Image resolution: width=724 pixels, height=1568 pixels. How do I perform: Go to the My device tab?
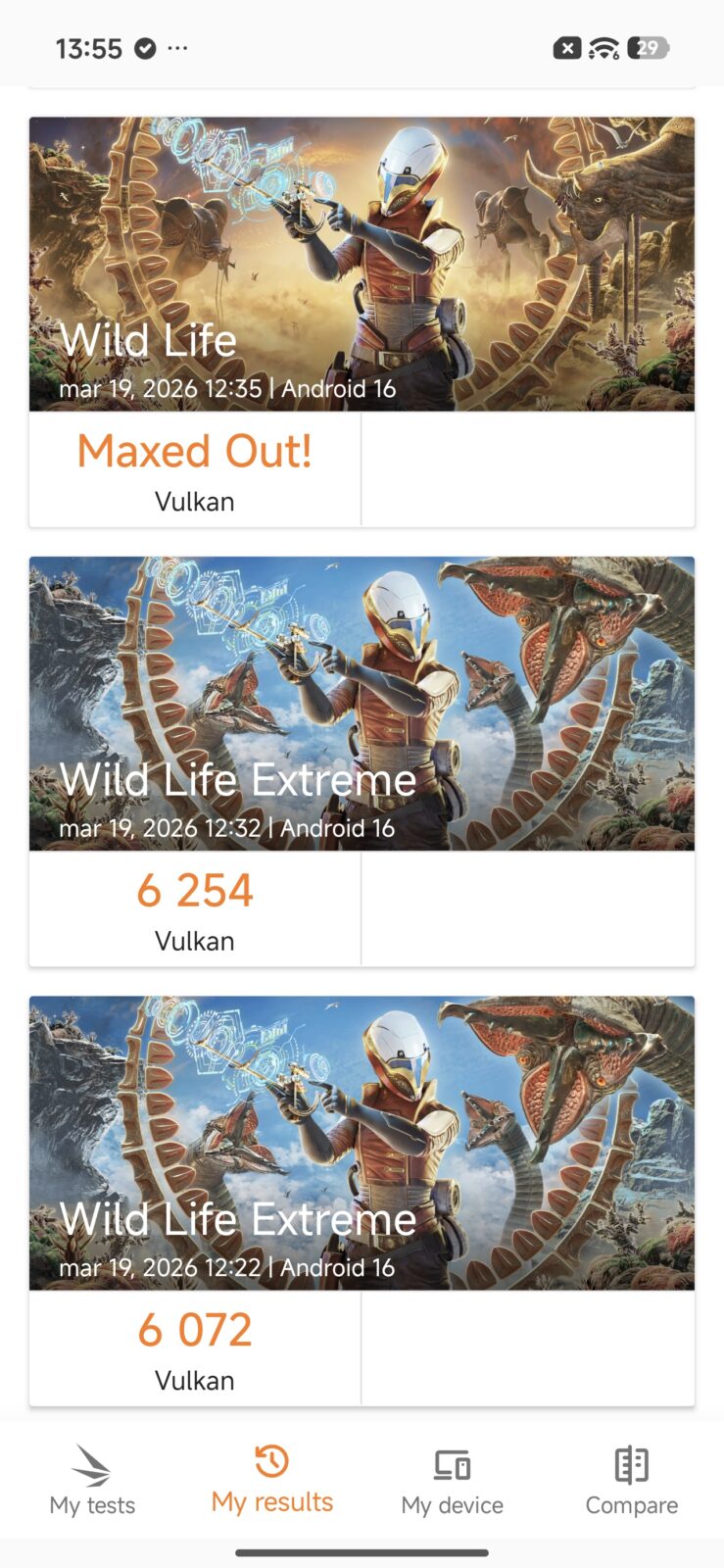[x=452, y=1481]
